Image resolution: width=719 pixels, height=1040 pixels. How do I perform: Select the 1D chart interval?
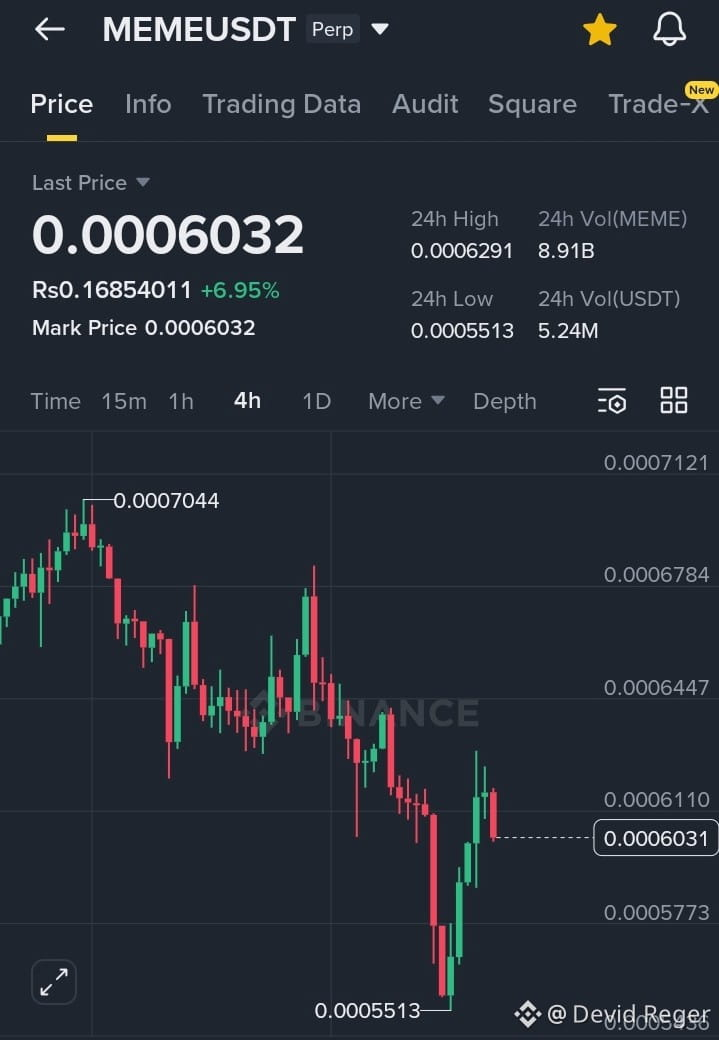click(316, 401)
